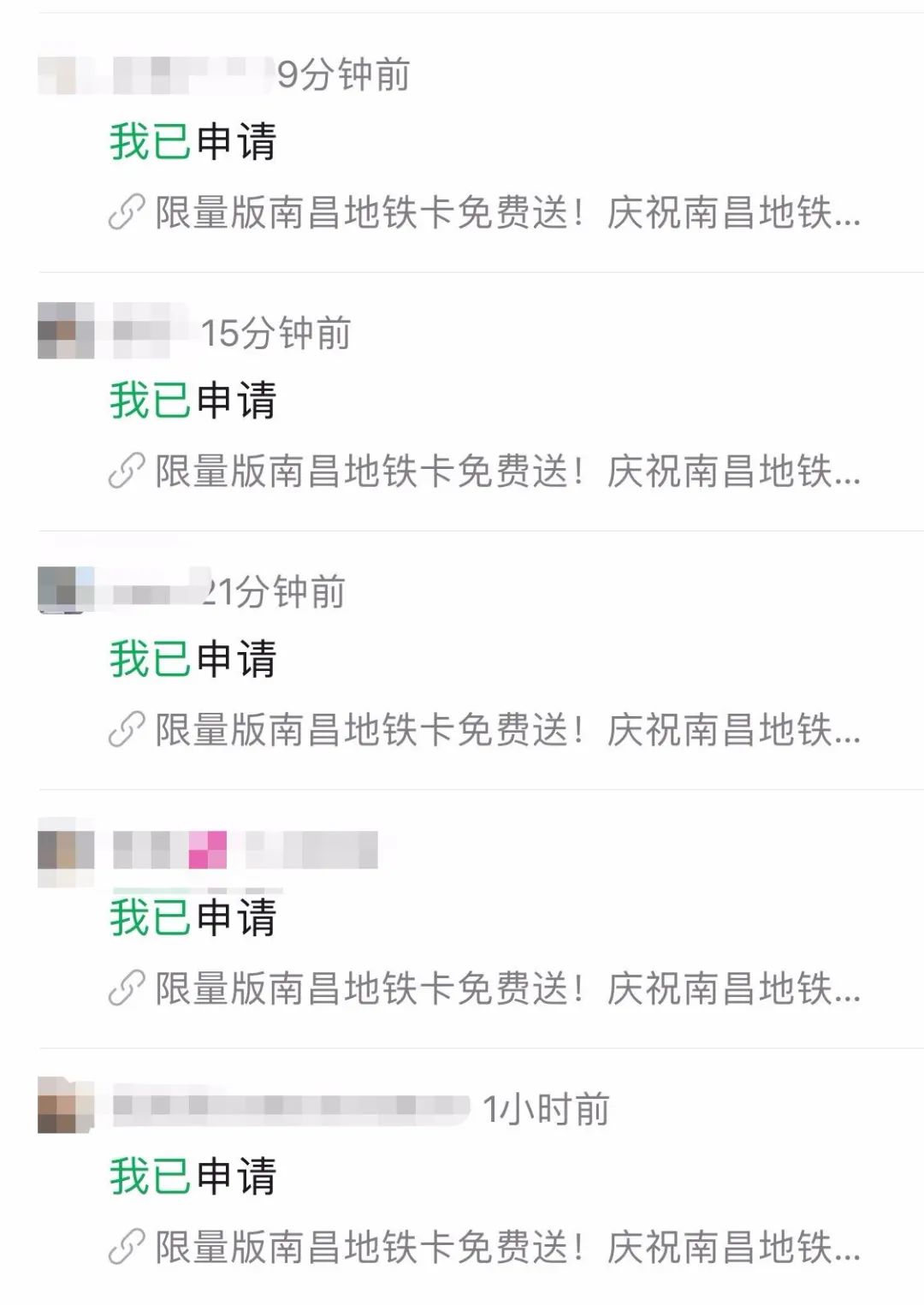Image resolution: width=924 pixels, height=1305 pixels.
Task: Click the link chain icon in the first post
Action: pos(127,211)
